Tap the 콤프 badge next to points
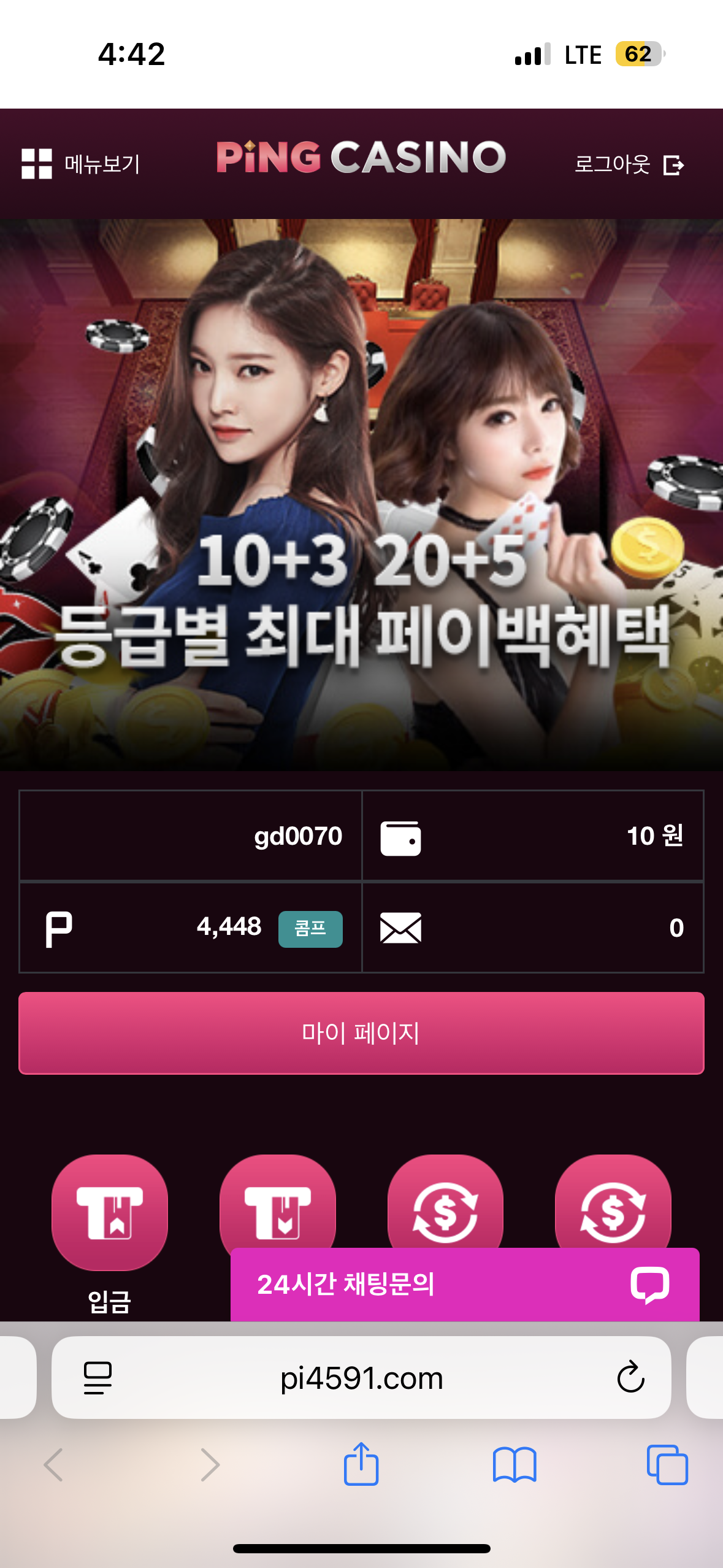723x1568 pixels. [x=310, y=929]
